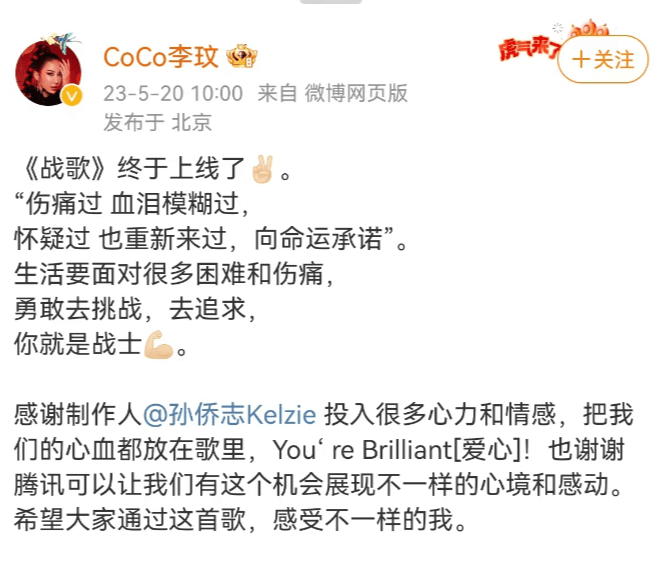Follow CoCo李玟 with the +关注 button
Image resolution: width=660 pixels, height=570 pixels.
tap(603, 60)
